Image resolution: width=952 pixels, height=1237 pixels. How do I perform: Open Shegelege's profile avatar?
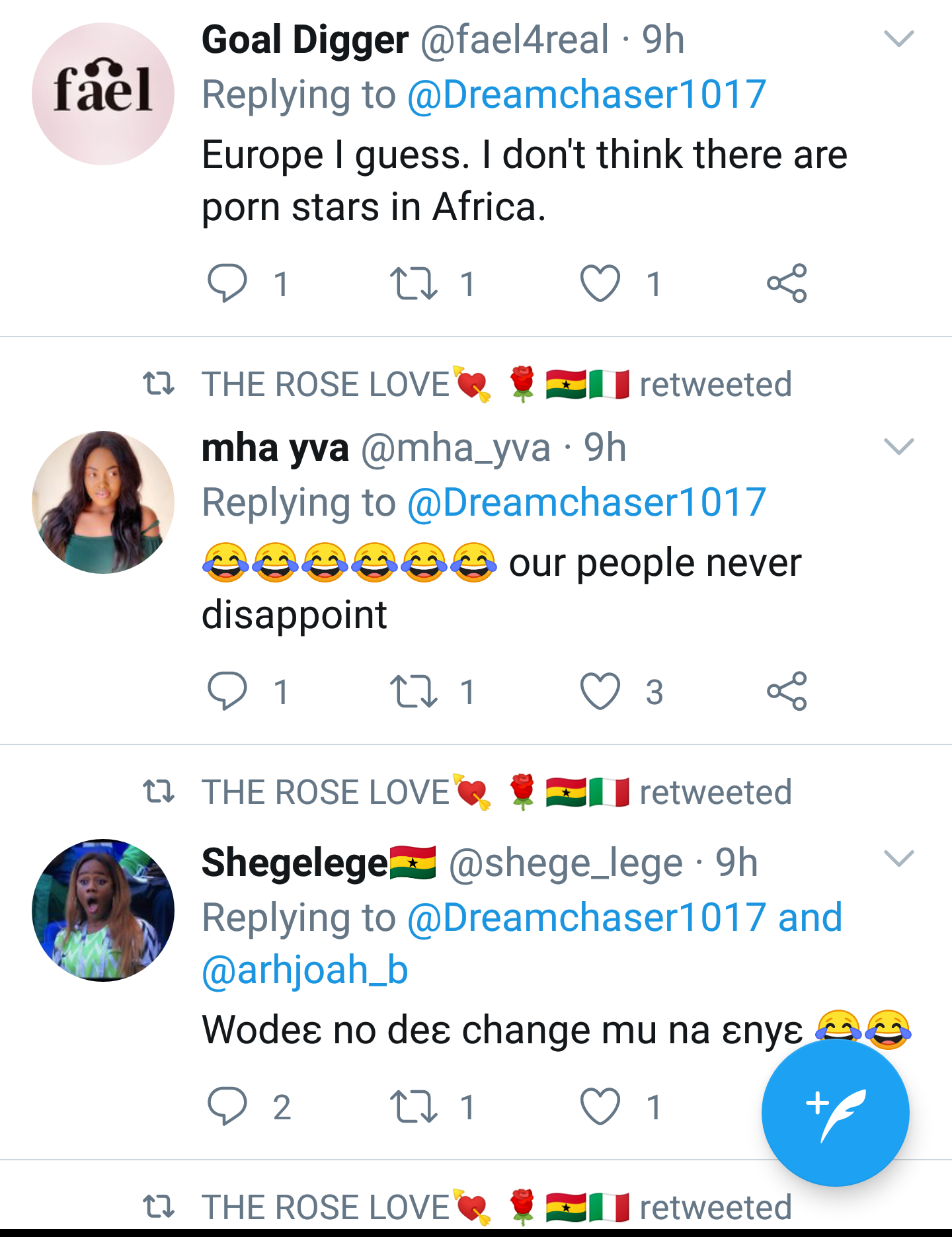103,910
